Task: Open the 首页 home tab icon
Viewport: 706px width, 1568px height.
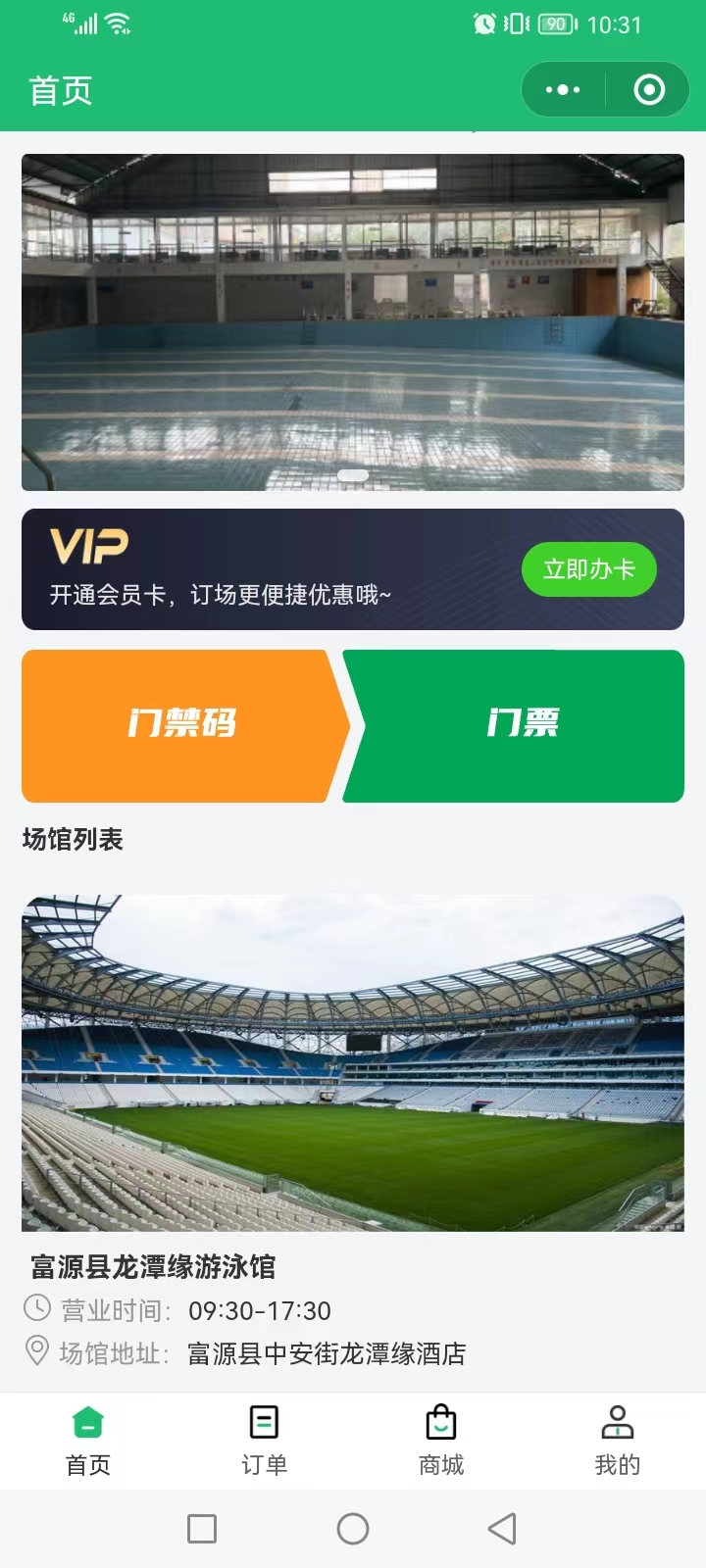Action: (x=88, y=1422)
